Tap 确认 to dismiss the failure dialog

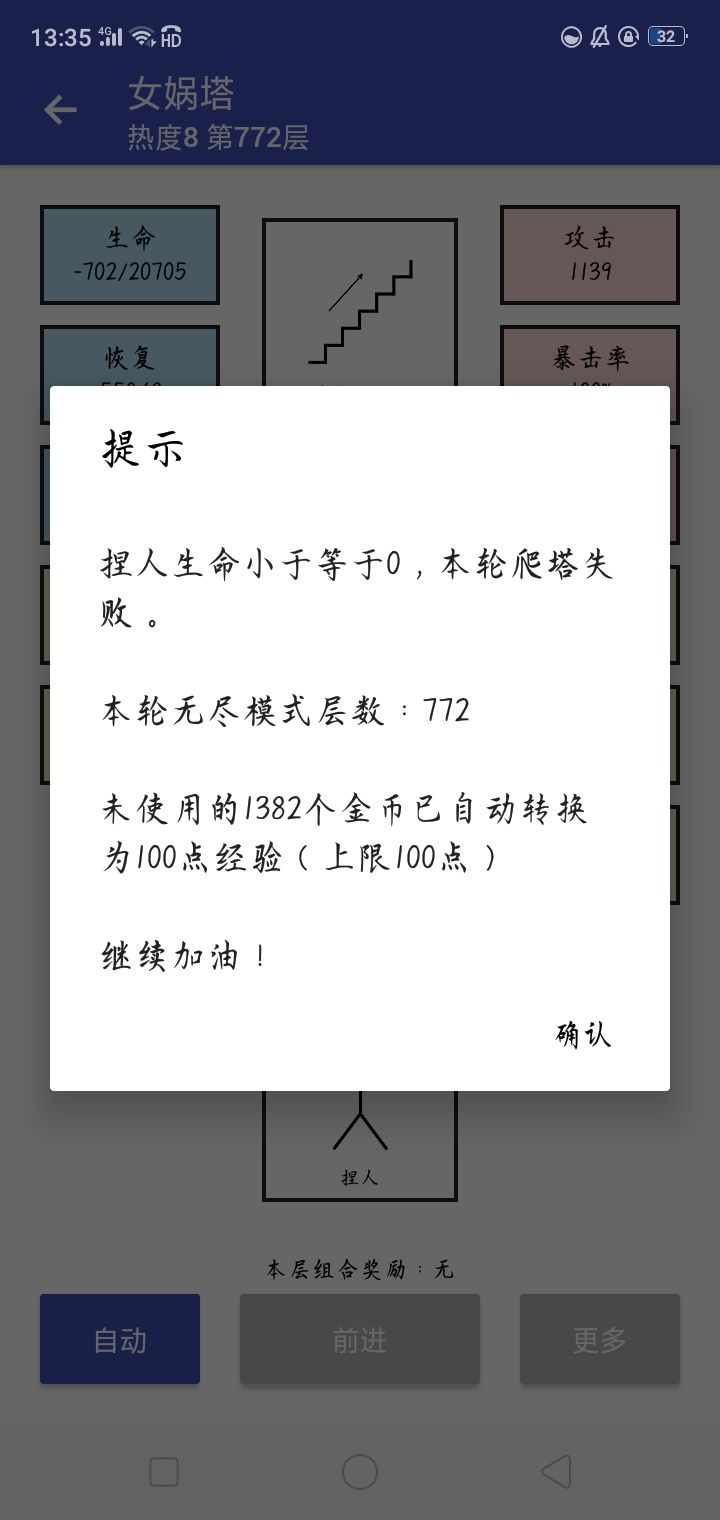(x=583, y=1036)
